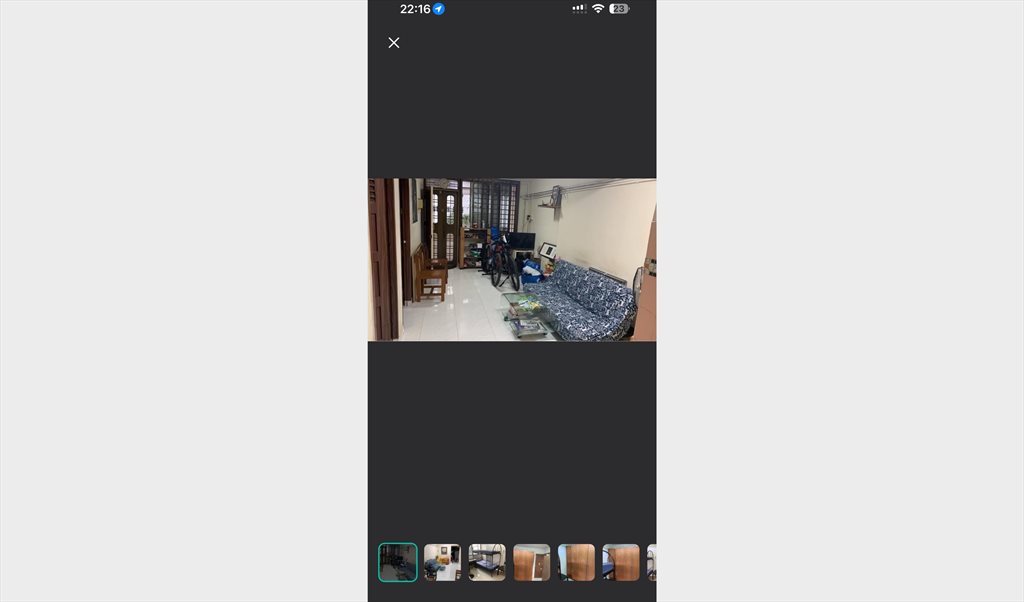Close the photo viewer
Image resolution: width=1024 pixels, height=602 pixels.
(x=394, y=43)
